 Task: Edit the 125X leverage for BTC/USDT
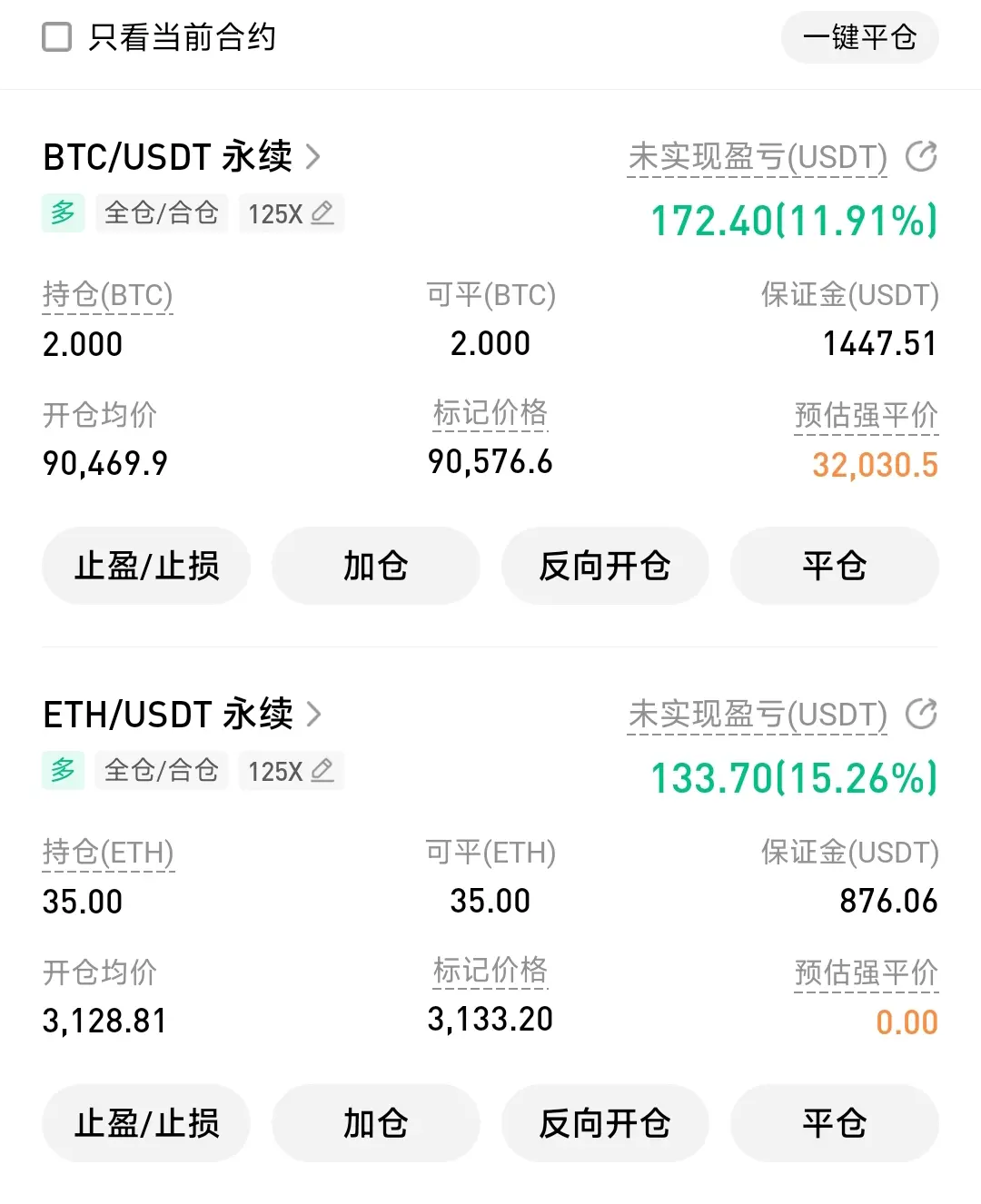point(292,214)
